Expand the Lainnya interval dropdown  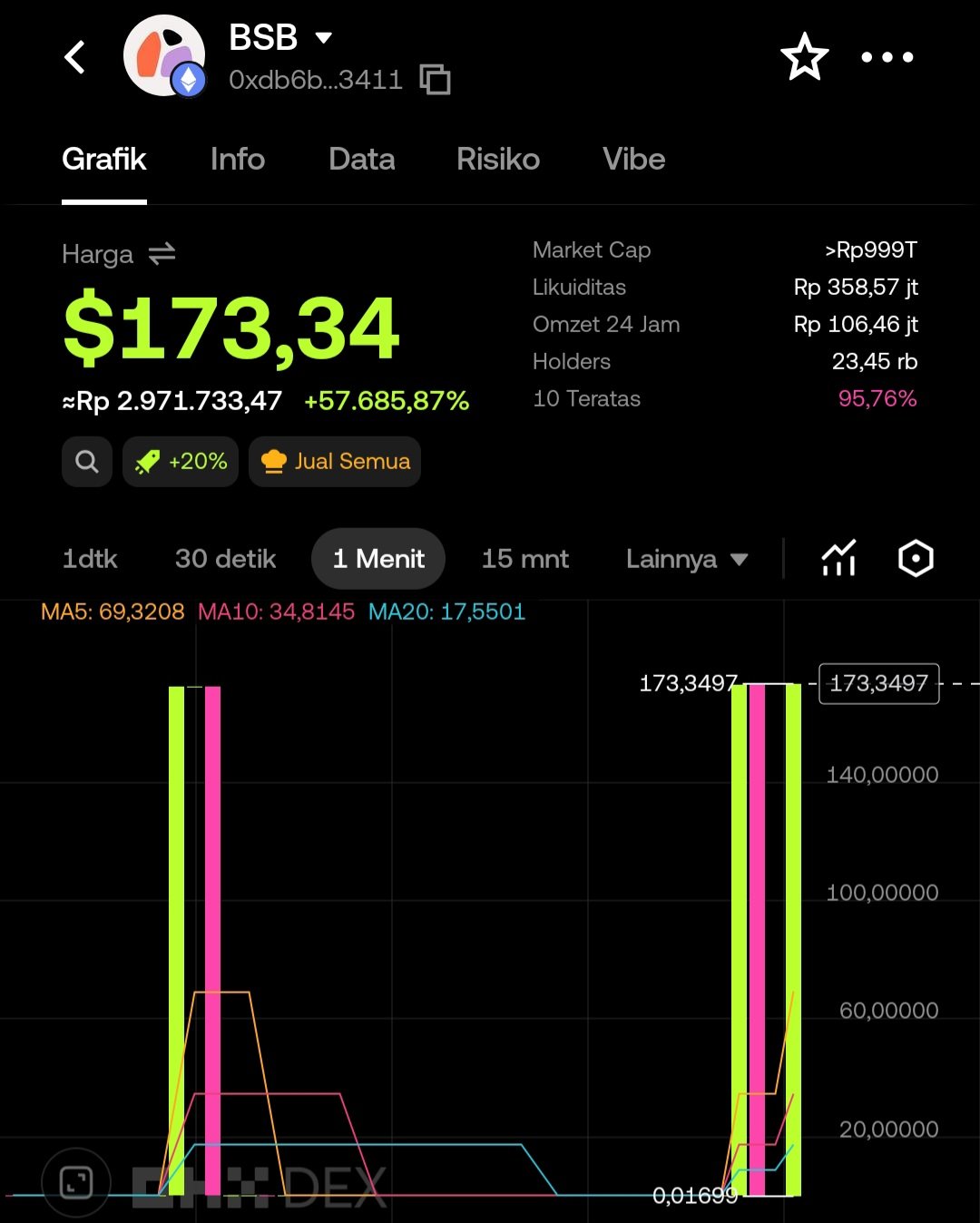point(686,559)
